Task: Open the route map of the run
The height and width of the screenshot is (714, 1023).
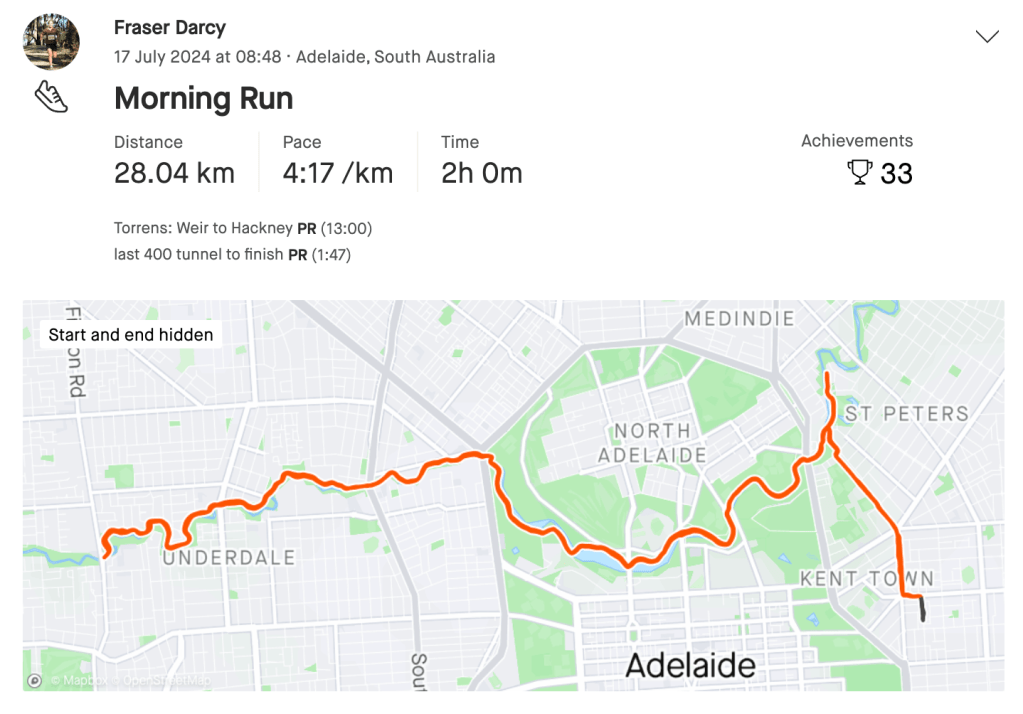Action: pyautogui.click(x=512, y=495)
